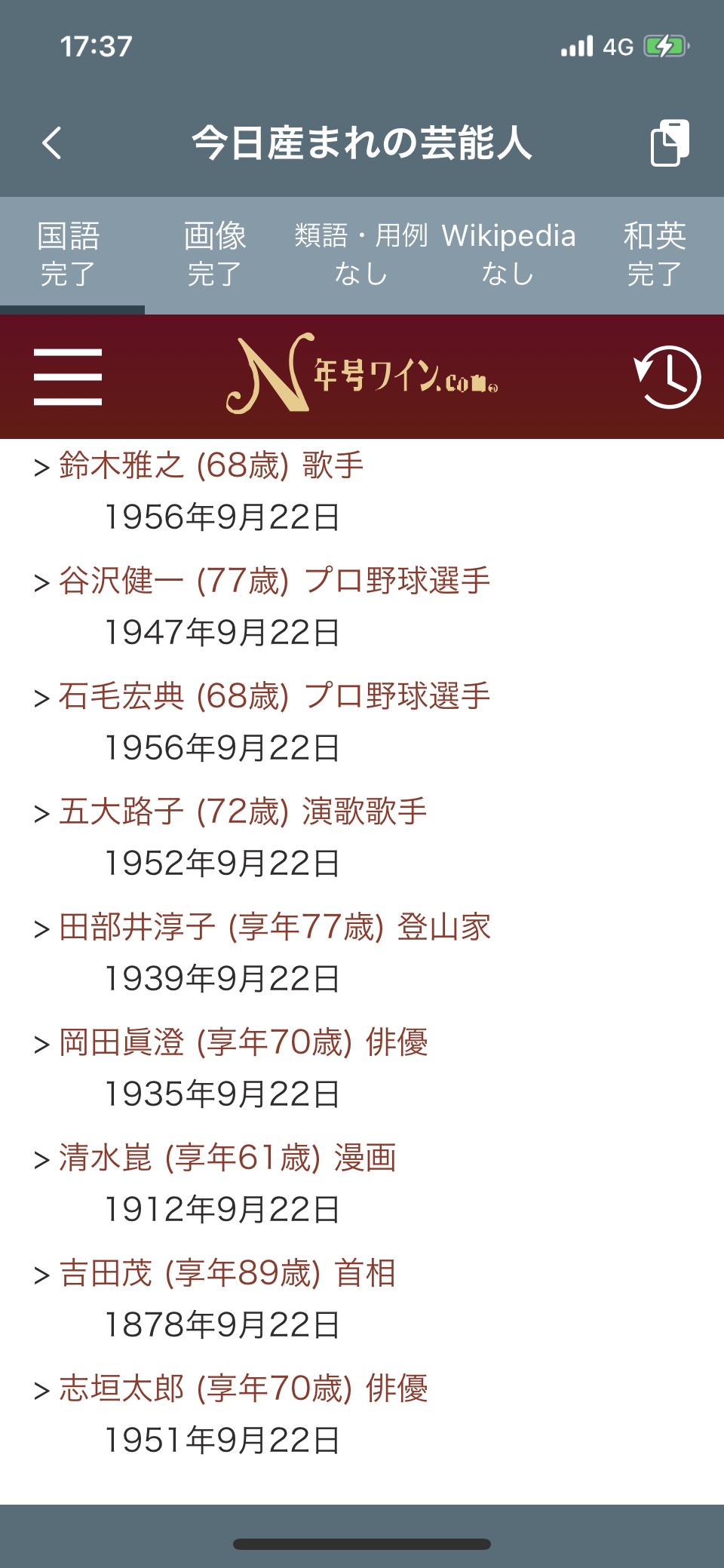Open the Wikipedia tab
The height and width of the screenshot is (1568, 724).
(508, 254)
